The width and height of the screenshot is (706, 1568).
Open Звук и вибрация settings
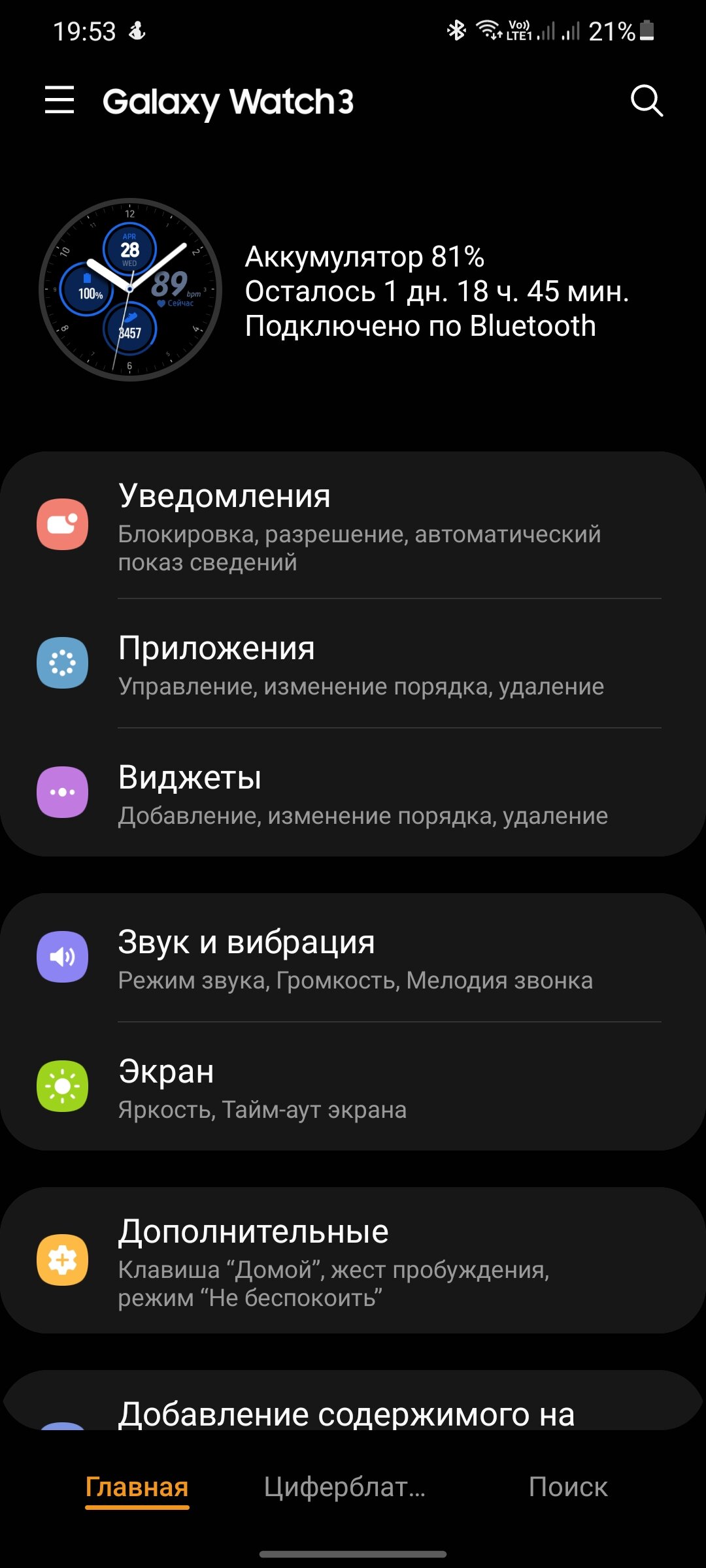click(353, 957)
